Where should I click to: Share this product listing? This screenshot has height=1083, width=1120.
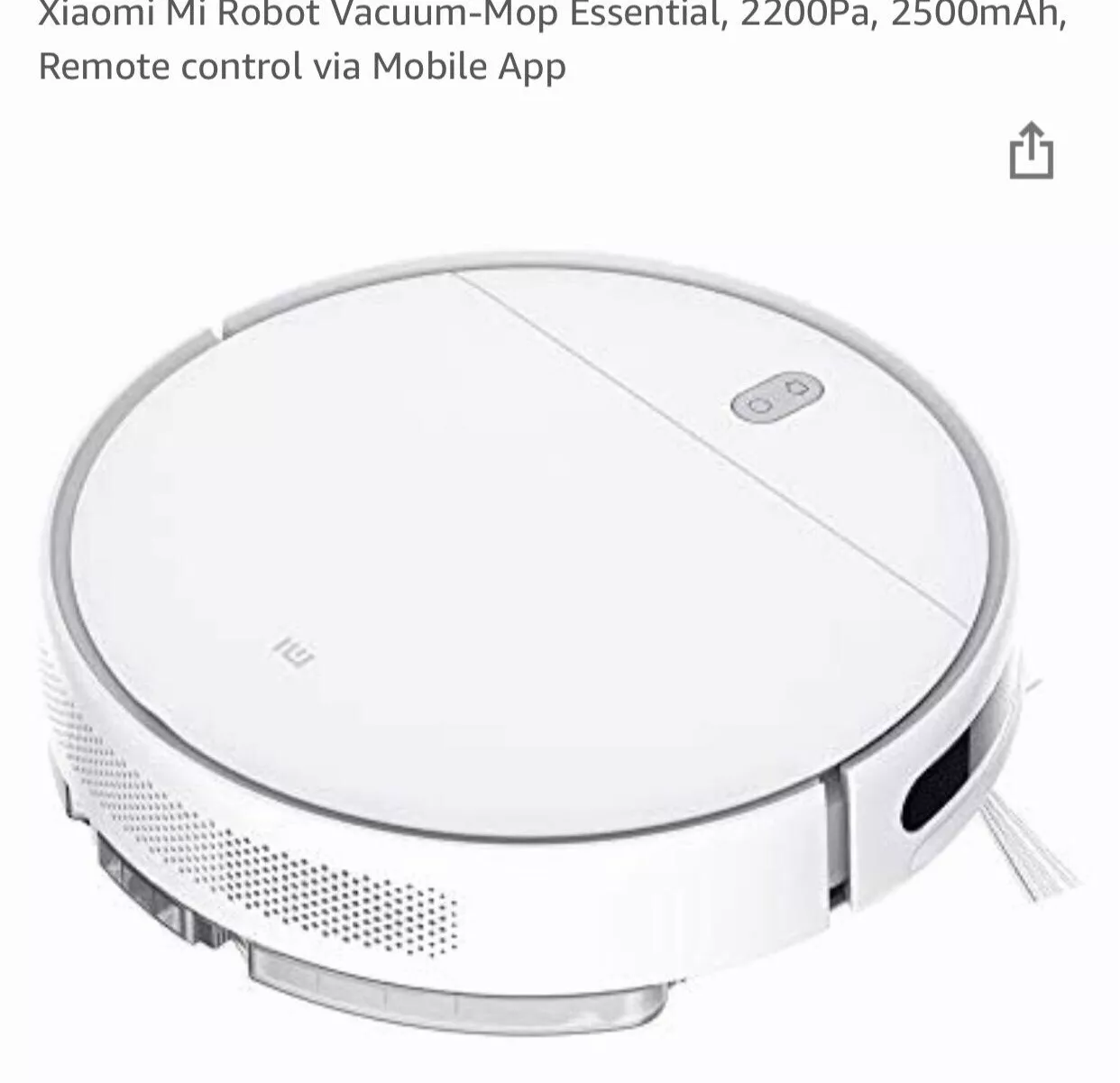[x=1031, y=151]
